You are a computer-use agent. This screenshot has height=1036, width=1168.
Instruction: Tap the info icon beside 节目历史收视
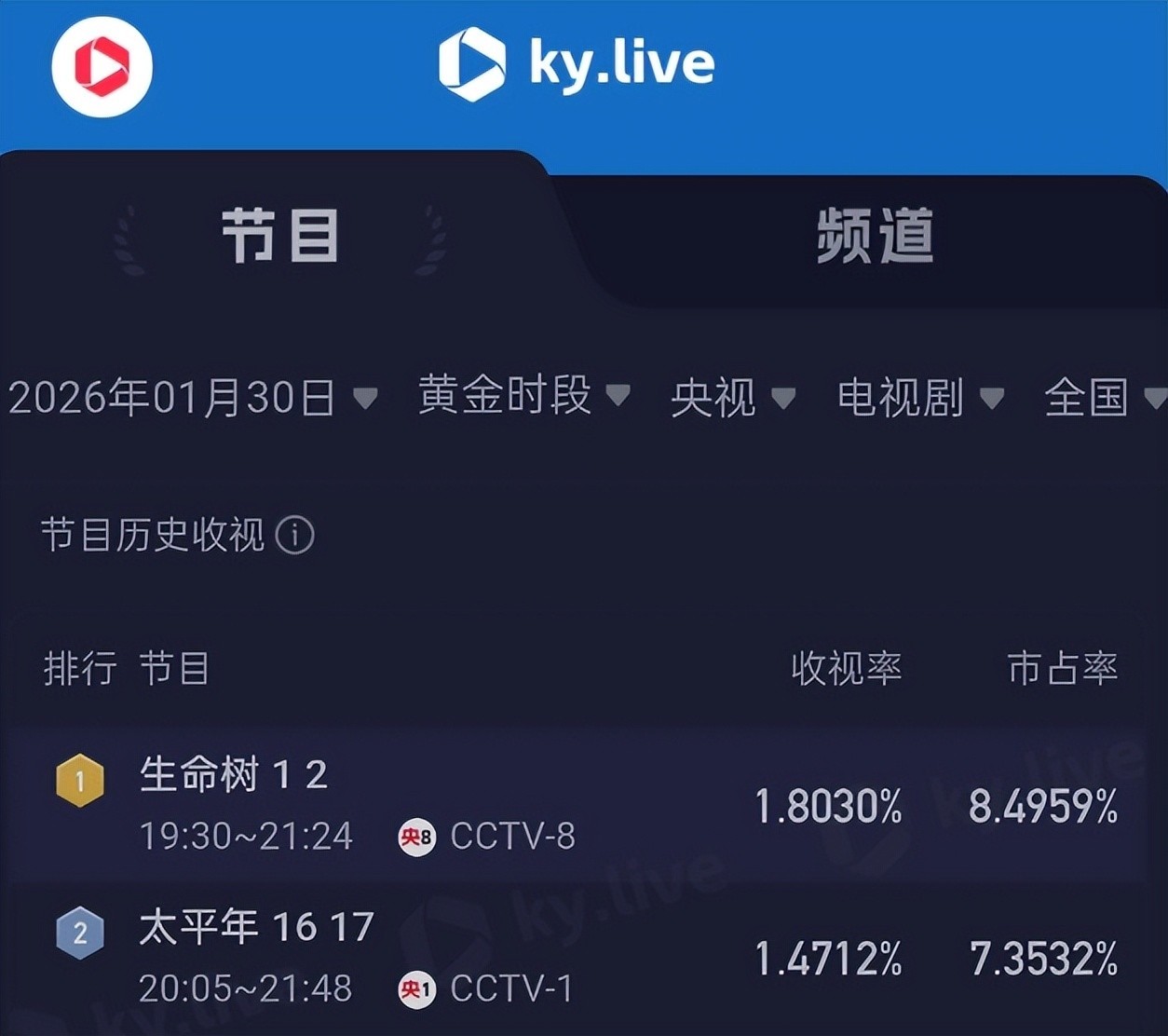tap(295, 536)
